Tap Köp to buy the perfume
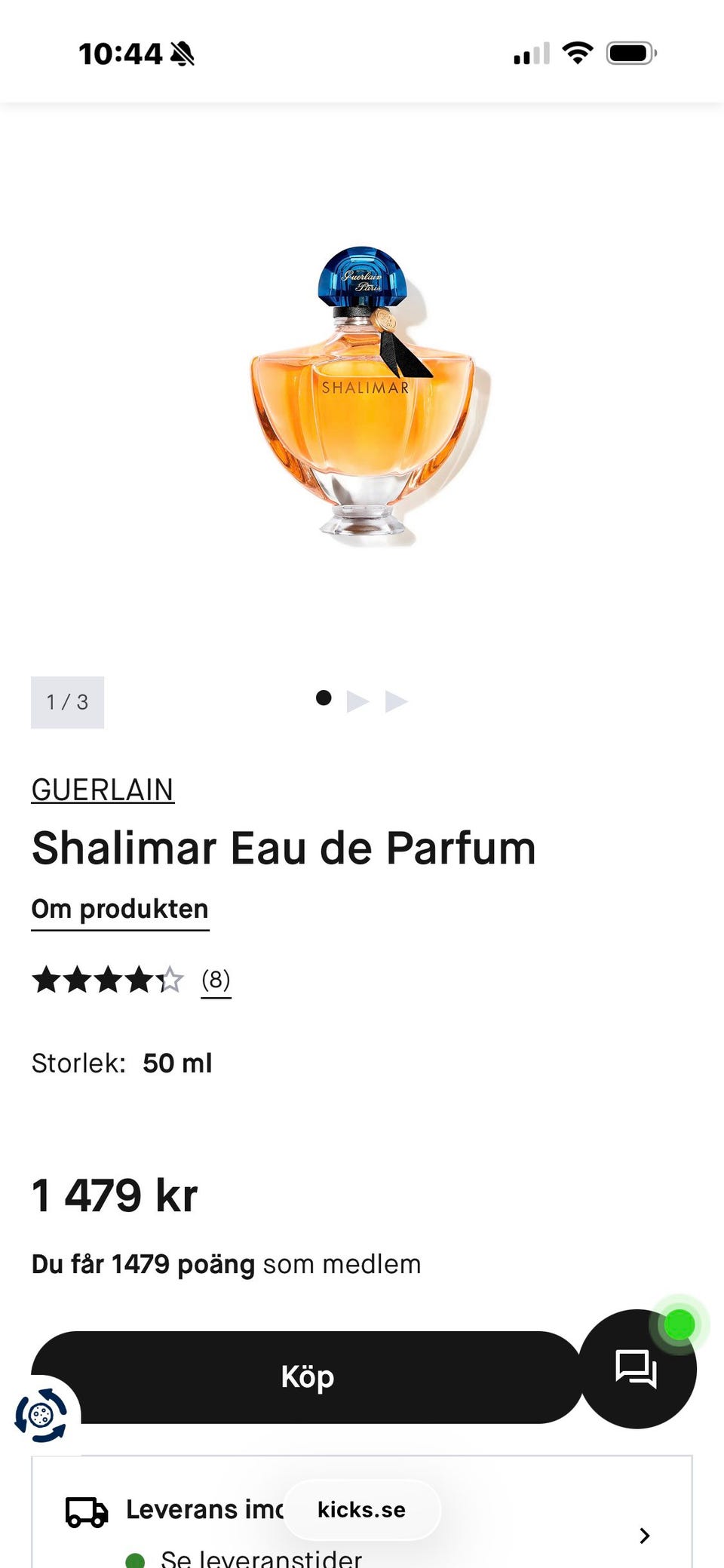 [x=307, y=1377]
